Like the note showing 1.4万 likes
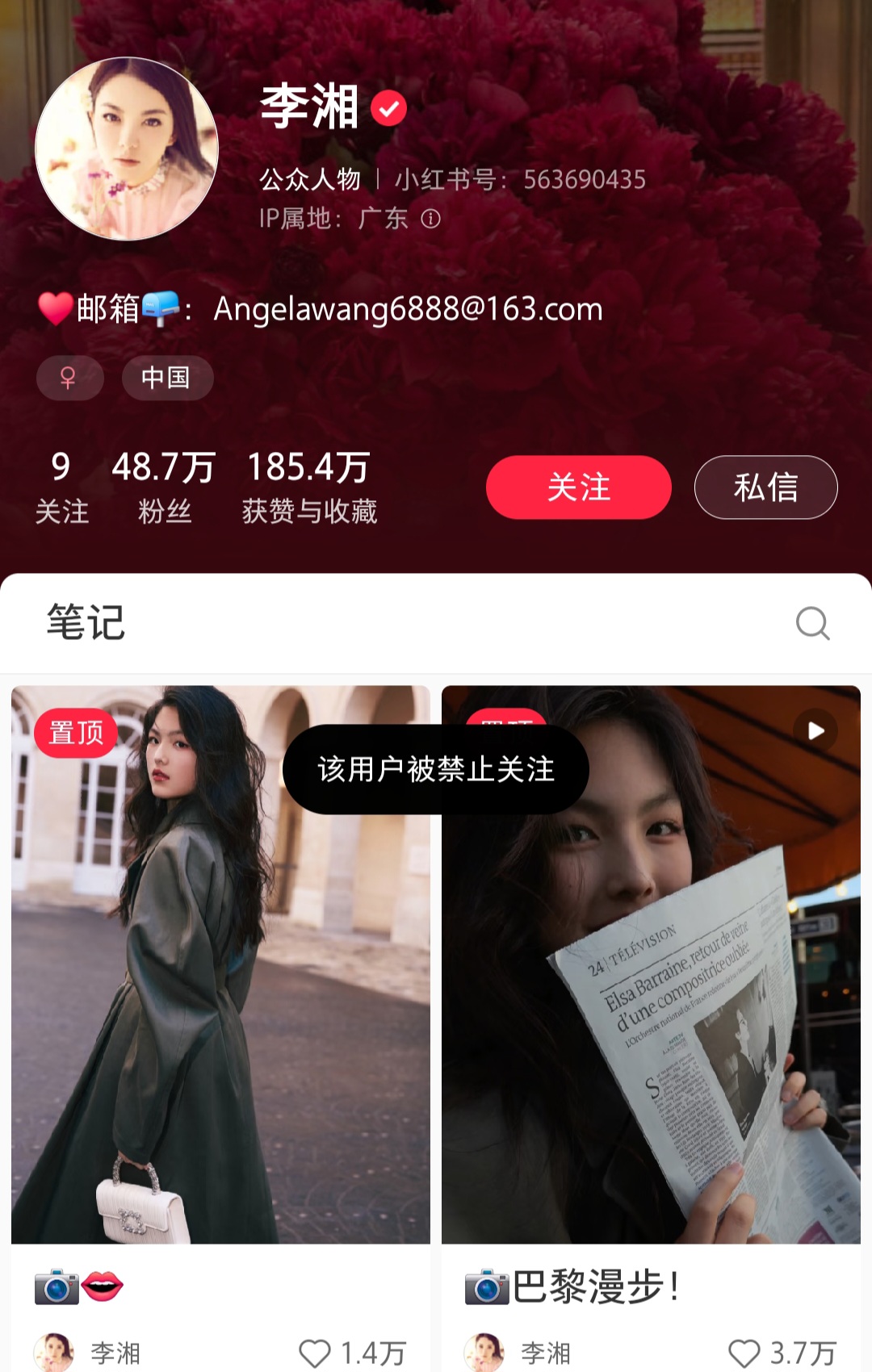This screenshot has height=1372, width=872. pos(315,1353)
